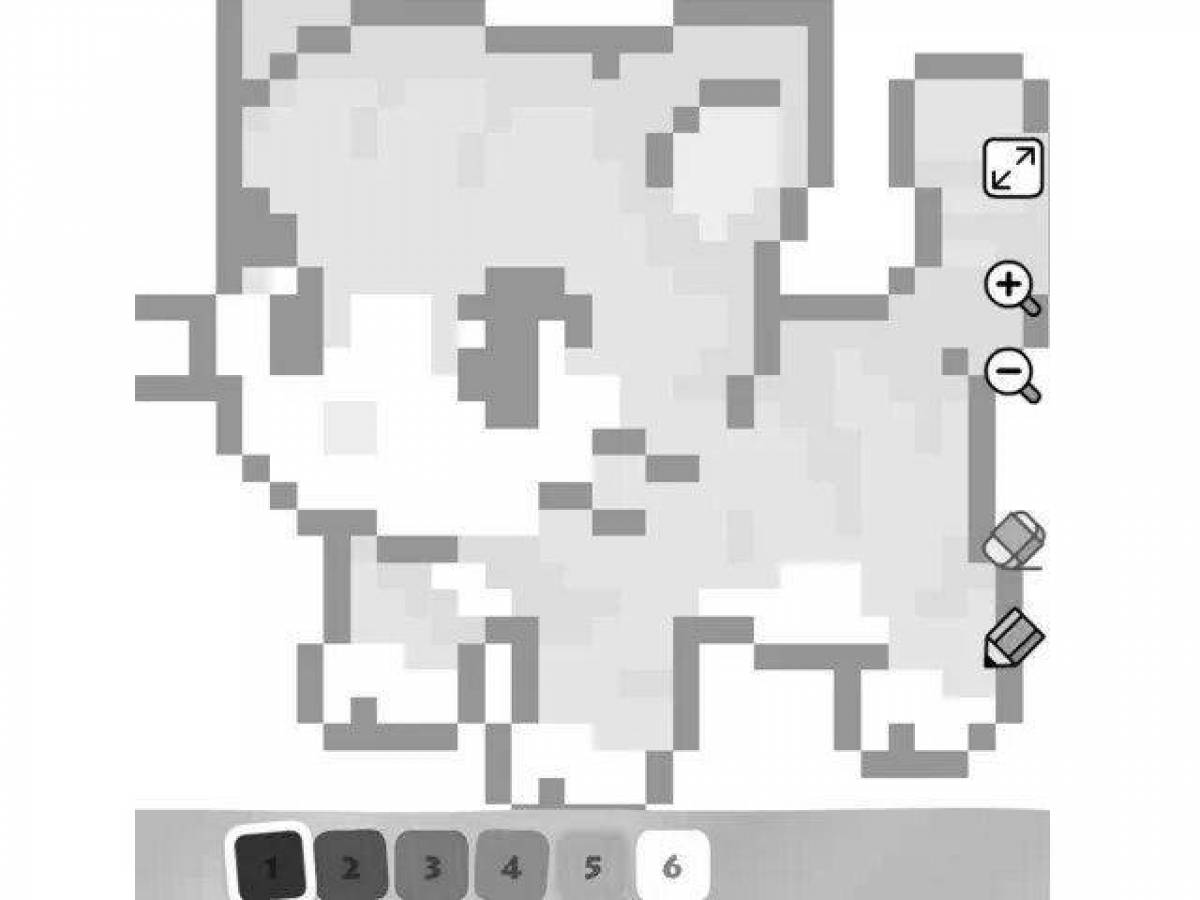Zoom in with the plus magnifier

[1012, 290]
